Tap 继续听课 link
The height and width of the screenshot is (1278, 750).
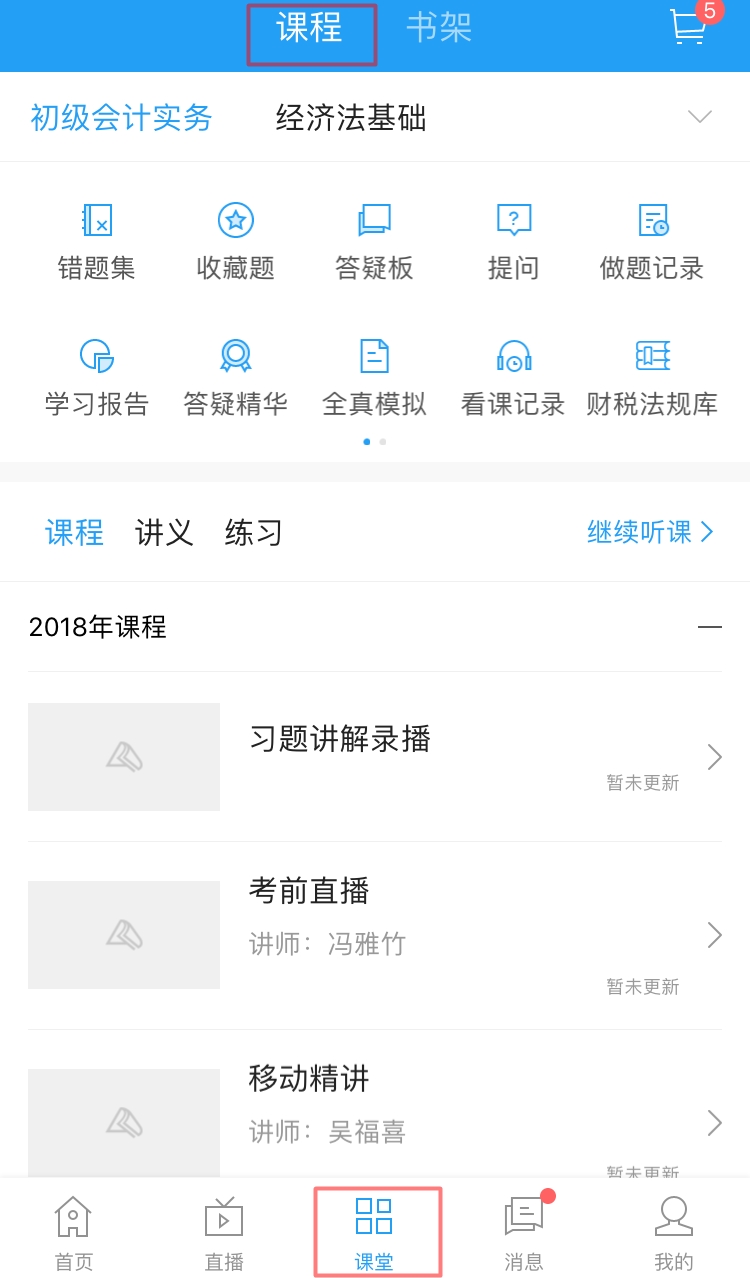(x=650, y=532)
